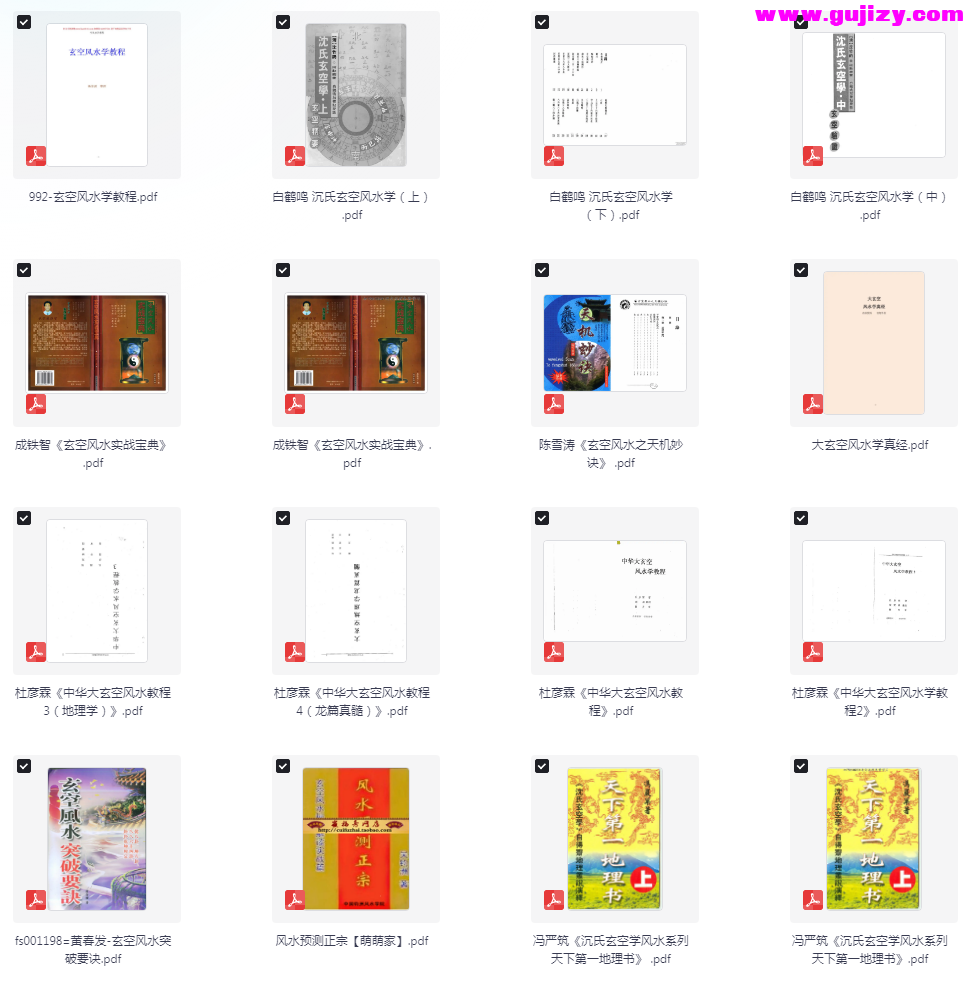The height and width of the screenshot is (999, 968).
Task: Uncheck the 992-玄空风水学教程.pdf checkbox
Action: 24,22
